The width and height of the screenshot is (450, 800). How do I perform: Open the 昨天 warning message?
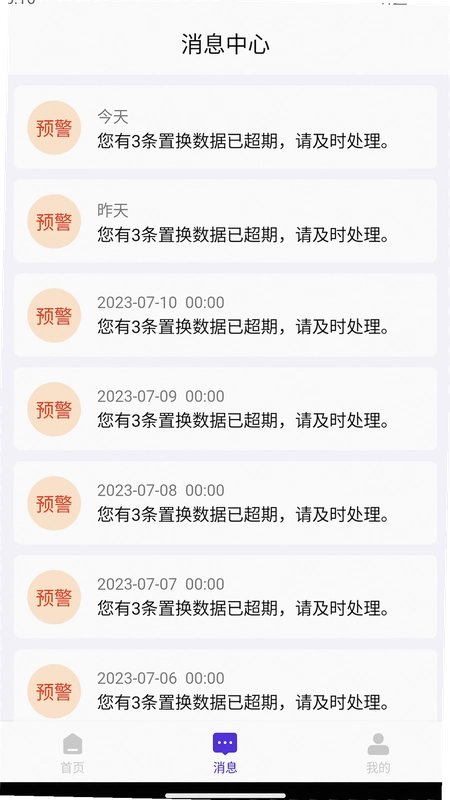225,221
